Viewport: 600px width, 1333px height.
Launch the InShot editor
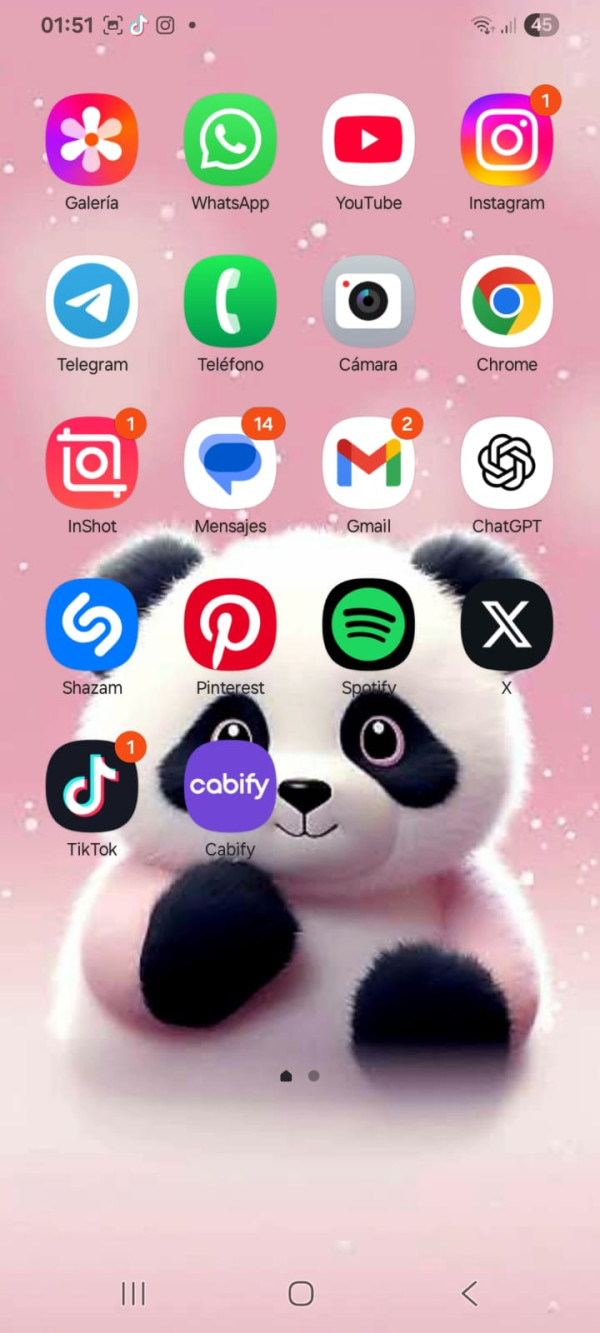(91, 463)
